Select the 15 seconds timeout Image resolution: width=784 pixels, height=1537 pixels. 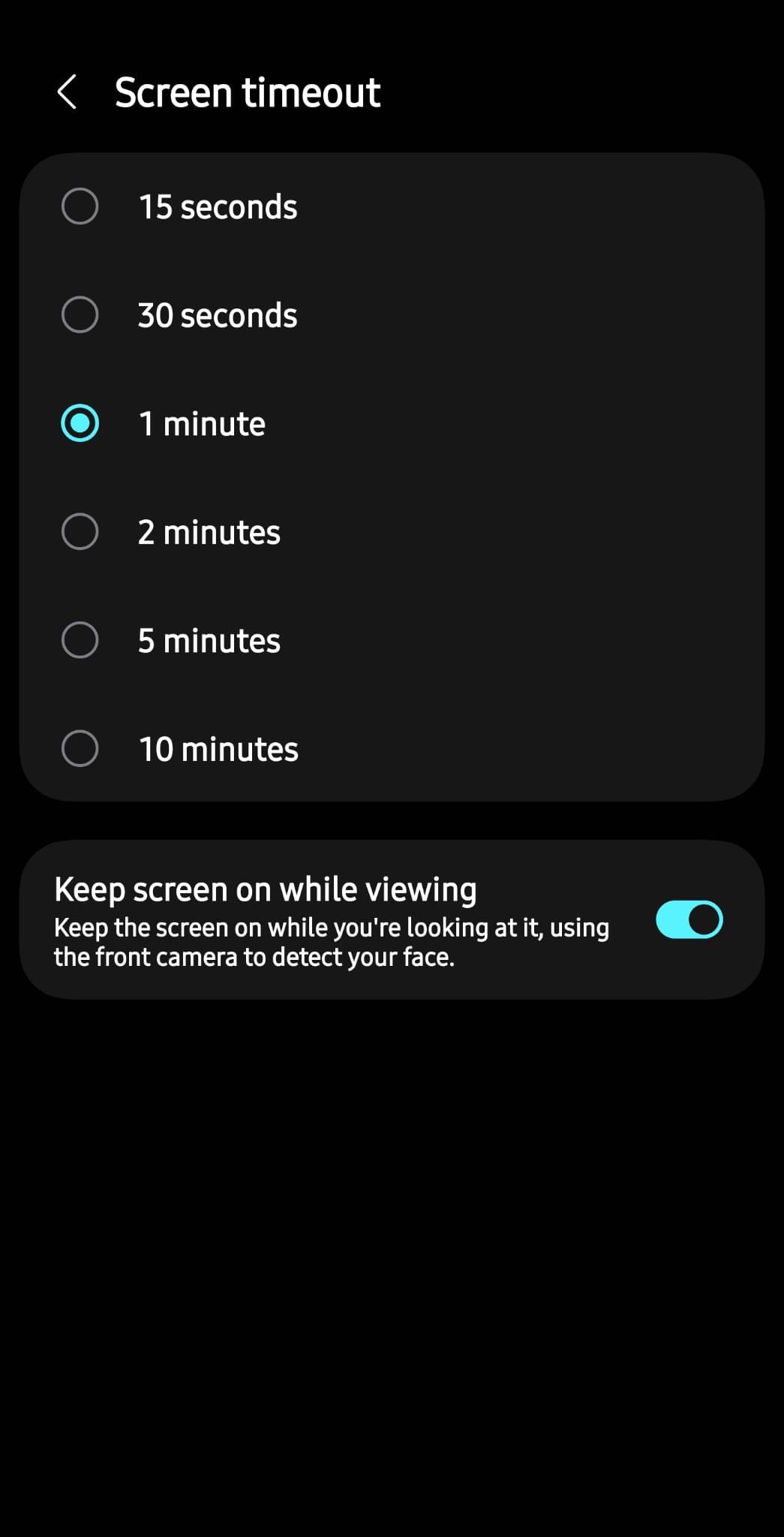pyautogui.click(x=392, y=207)
